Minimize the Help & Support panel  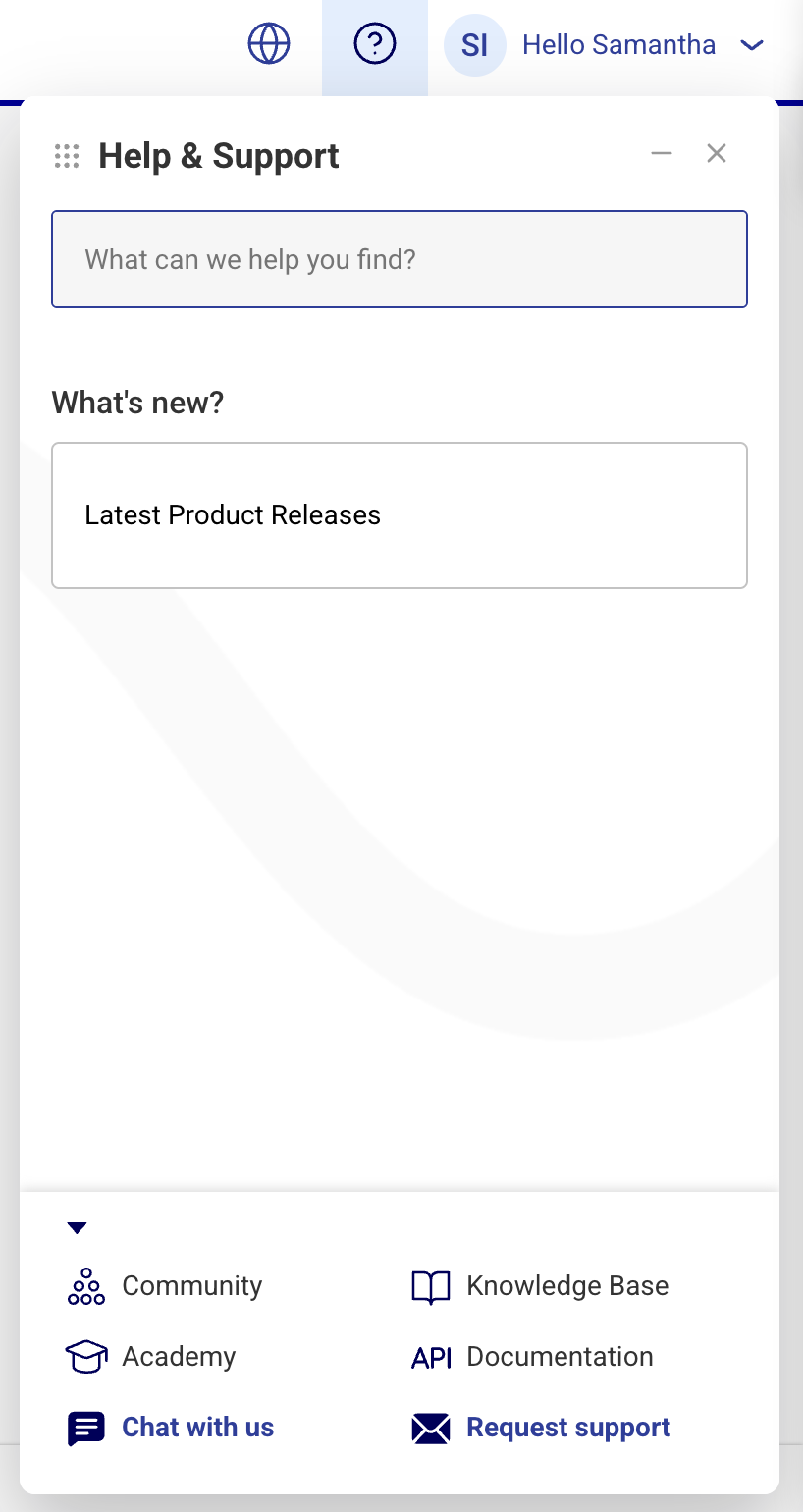[662, 153]
